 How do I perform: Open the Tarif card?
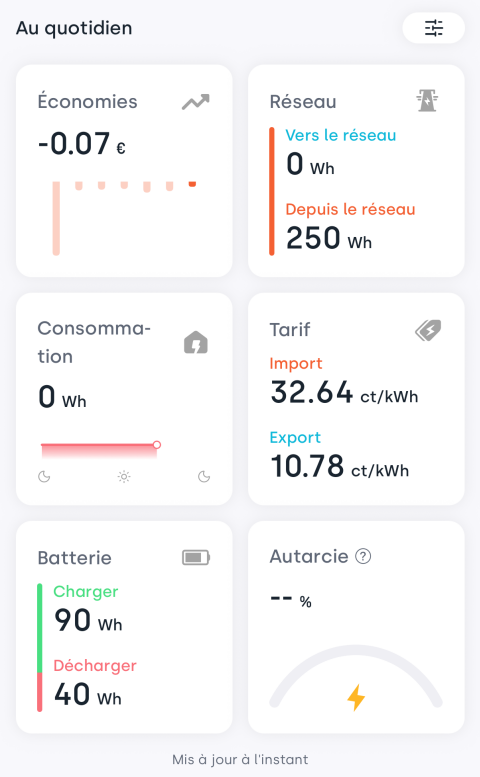356,399
